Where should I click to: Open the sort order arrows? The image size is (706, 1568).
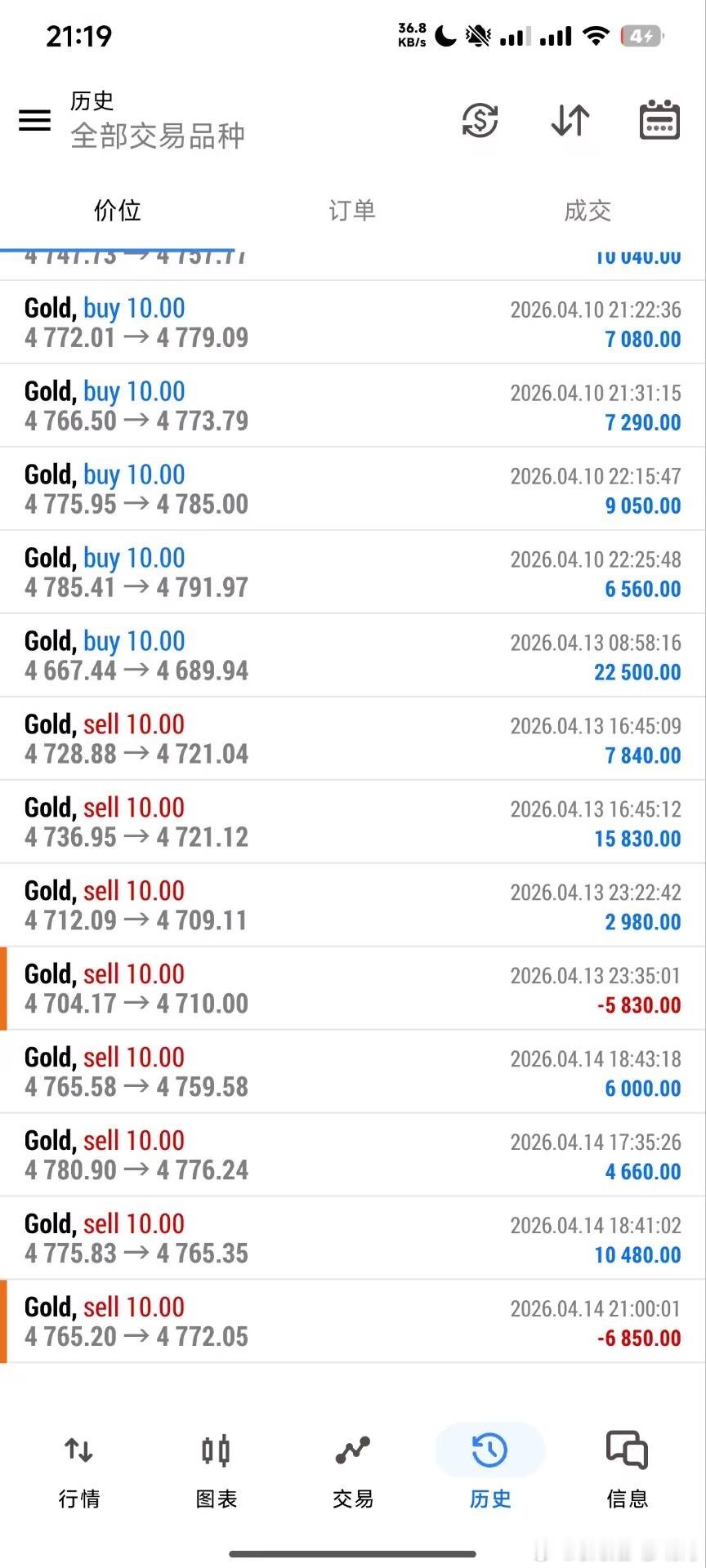[570, 121]
